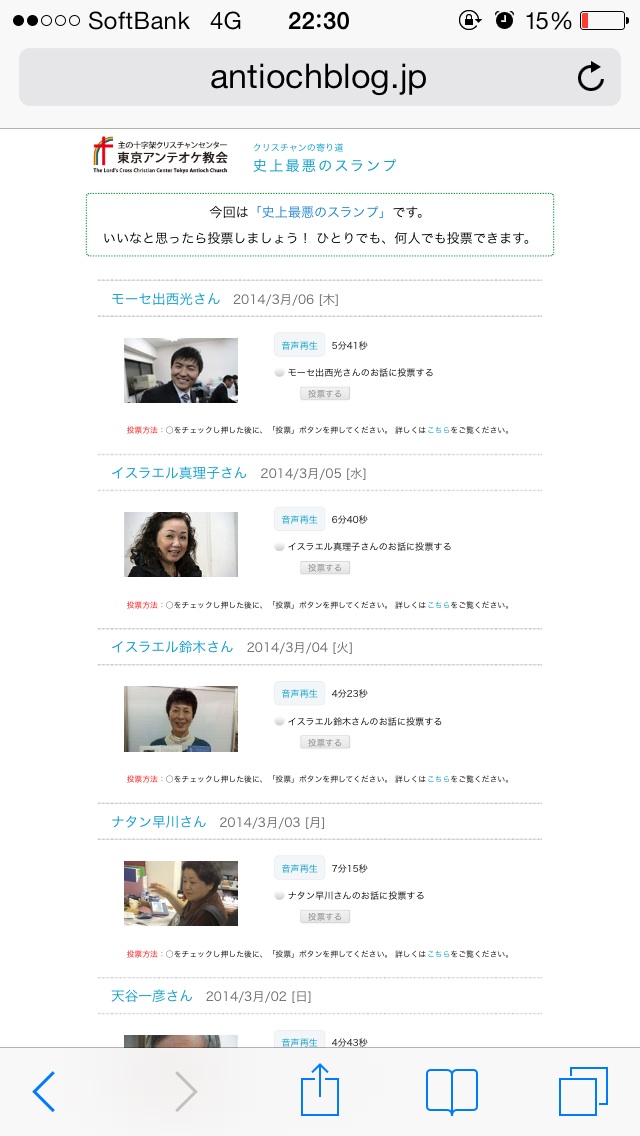Tap the antiochblog.jp address bar
The height and width of the screenshot is (1136, 640).
click(318, 78)
